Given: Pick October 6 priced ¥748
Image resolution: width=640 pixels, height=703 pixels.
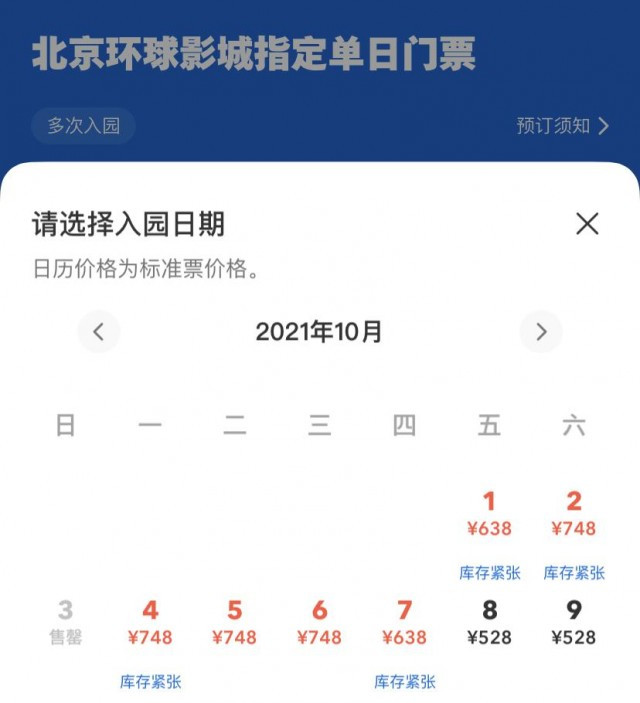Looking at the screenshot, I should pyautogui.click(x=320, y=623).
